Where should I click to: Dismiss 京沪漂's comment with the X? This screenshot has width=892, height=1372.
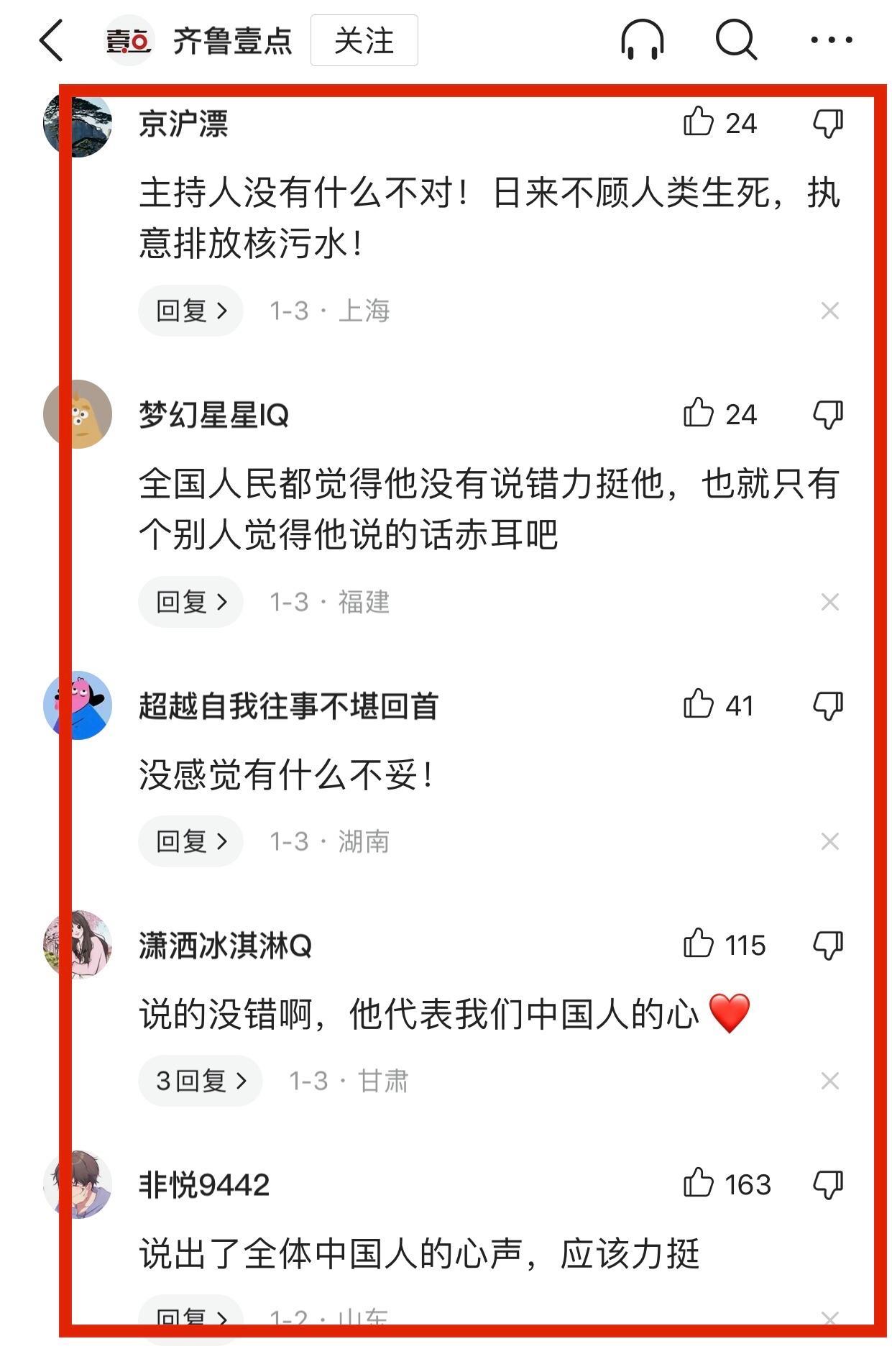pos(829,311)
